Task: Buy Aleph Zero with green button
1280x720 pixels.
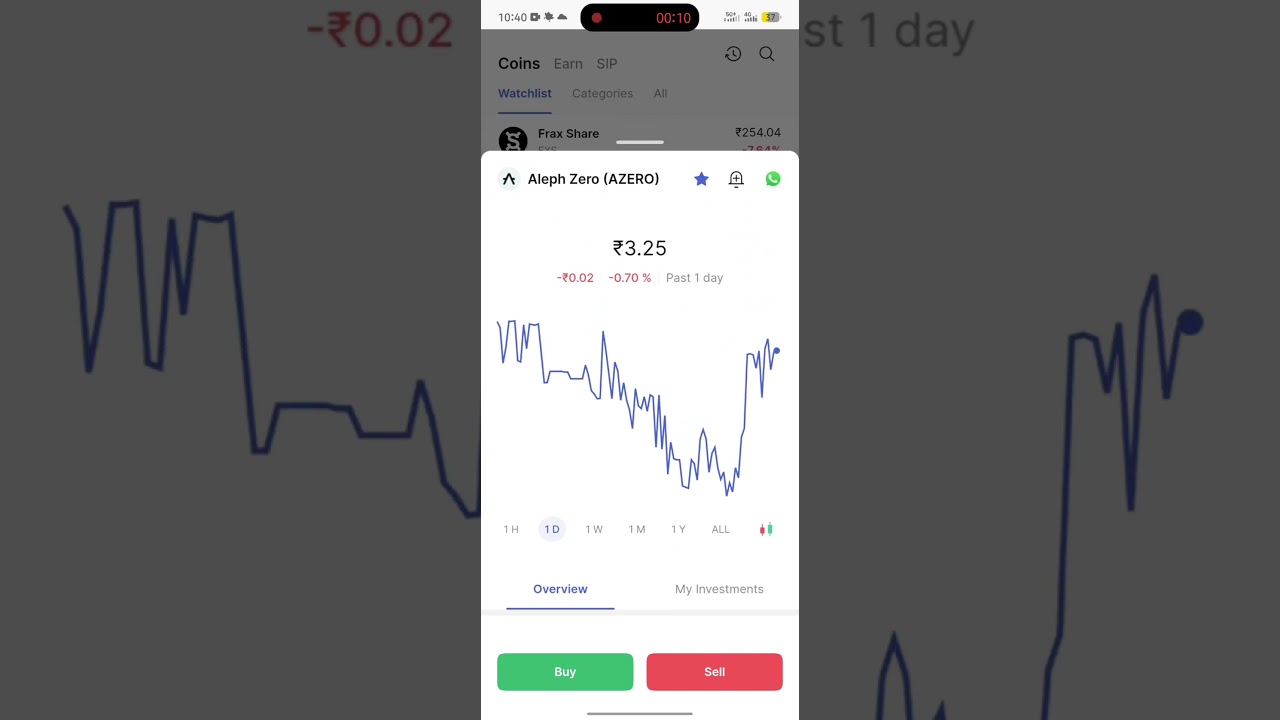Action: click(x=565, y=672)
